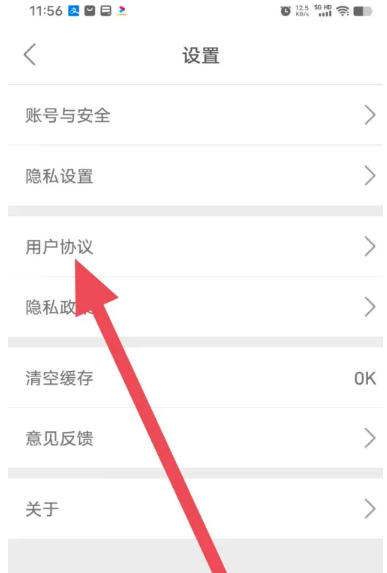Open the 隐私政策 row

pyautogui.click(x=196, y=307)
